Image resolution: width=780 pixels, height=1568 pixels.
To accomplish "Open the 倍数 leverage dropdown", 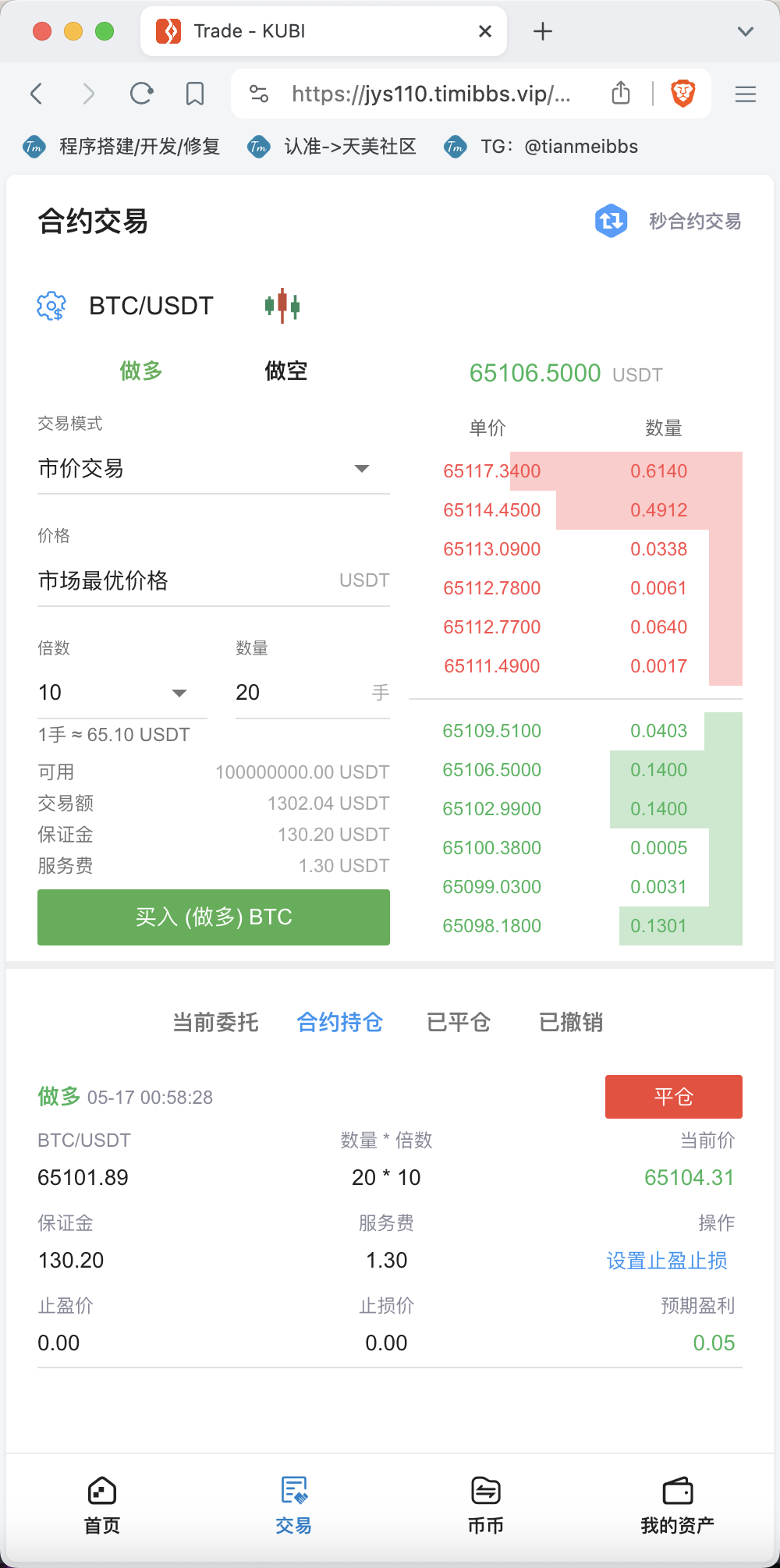I will tap(122, 693).
